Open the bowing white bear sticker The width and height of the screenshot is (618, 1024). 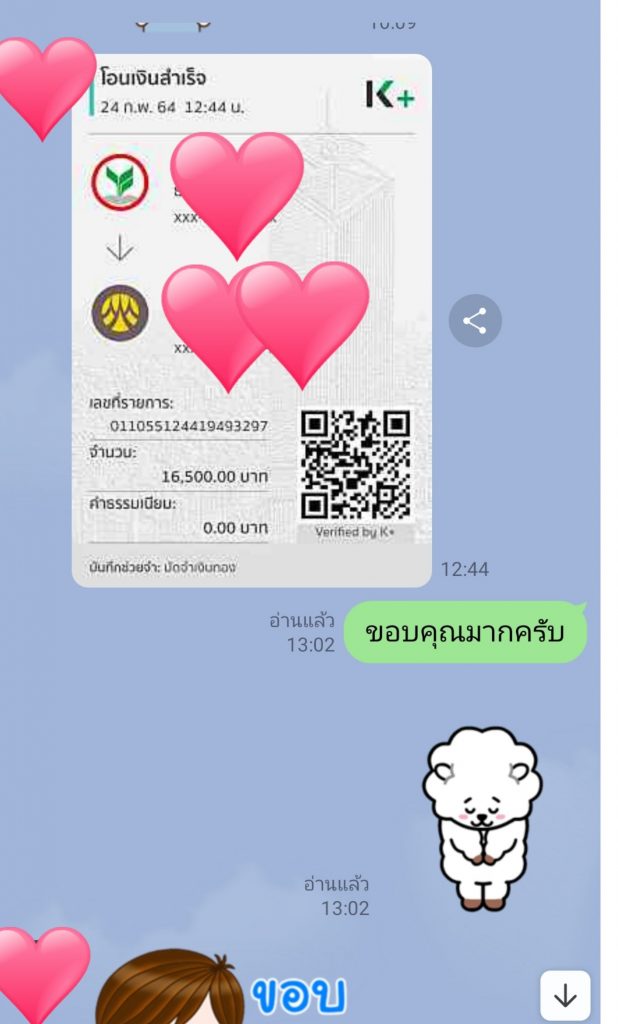[x=481, y=820]
